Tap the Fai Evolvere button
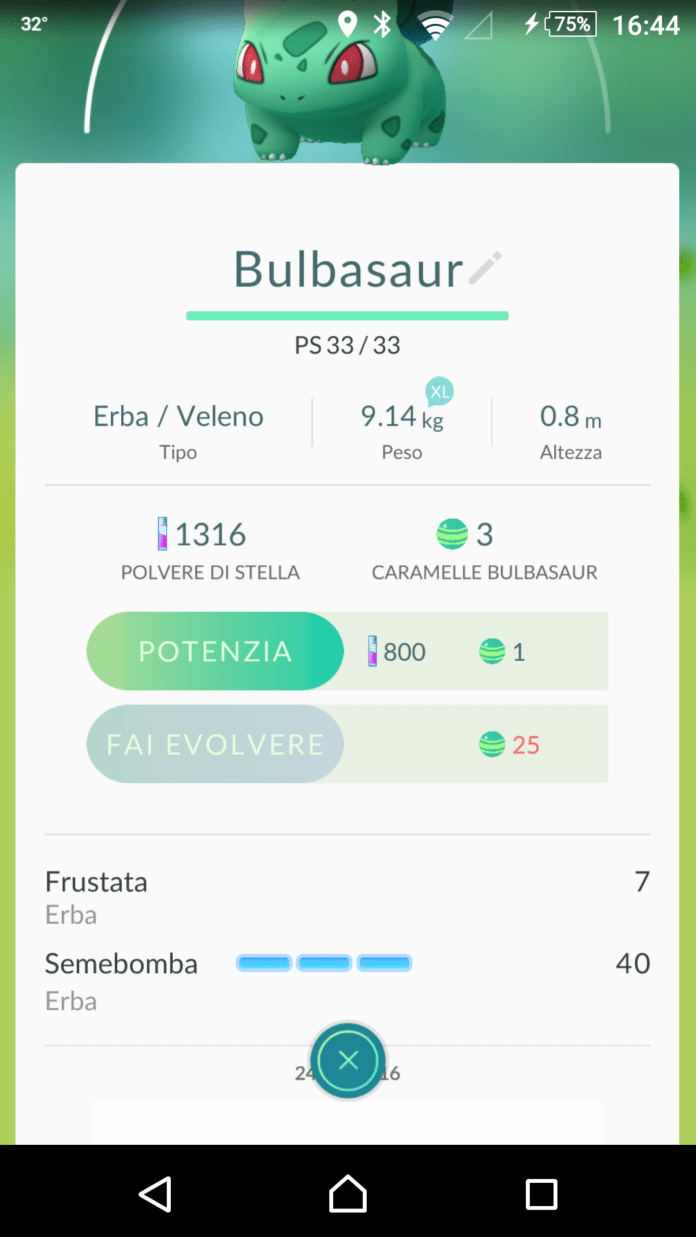This screenshot has height=1237, width=696. click(216, 745)
